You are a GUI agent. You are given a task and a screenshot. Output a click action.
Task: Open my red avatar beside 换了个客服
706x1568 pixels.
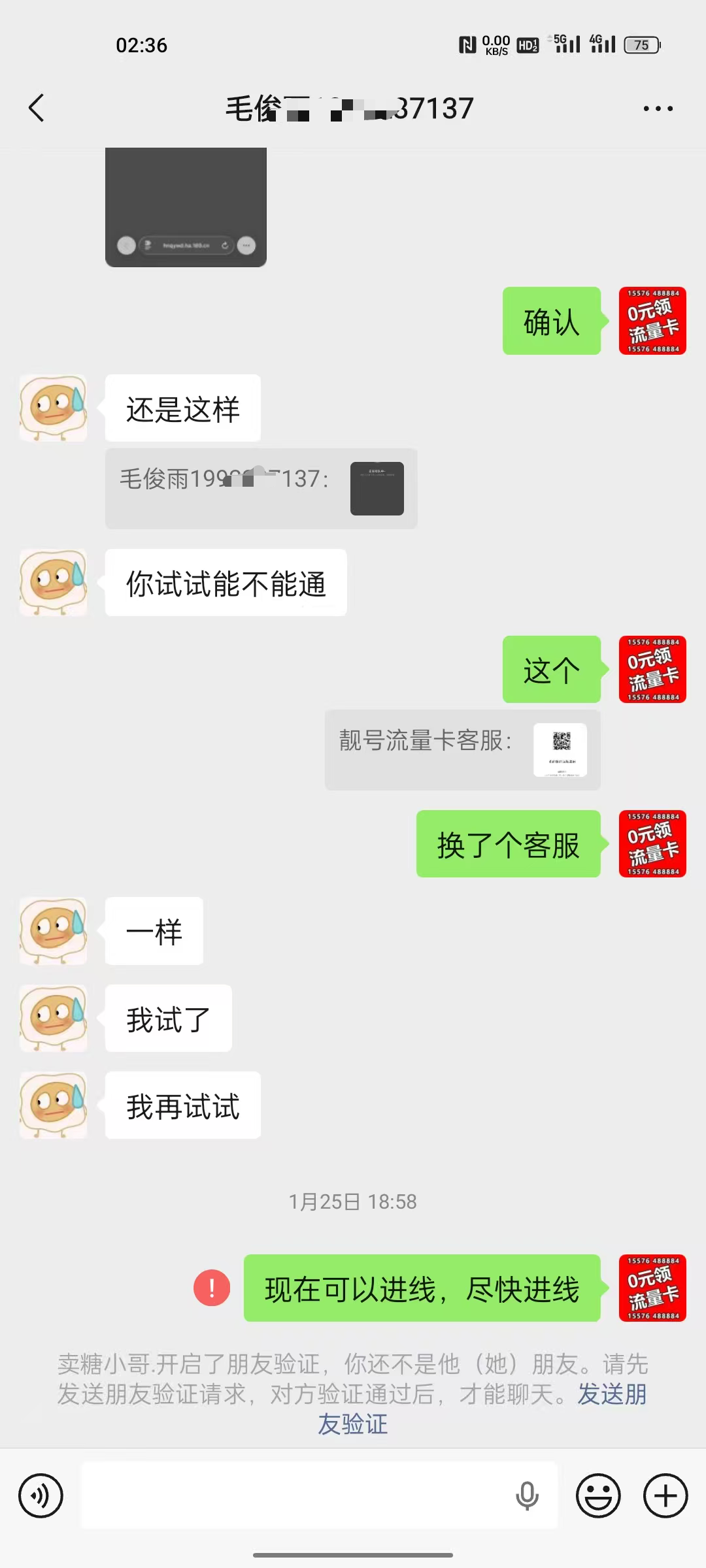[652, 843]
